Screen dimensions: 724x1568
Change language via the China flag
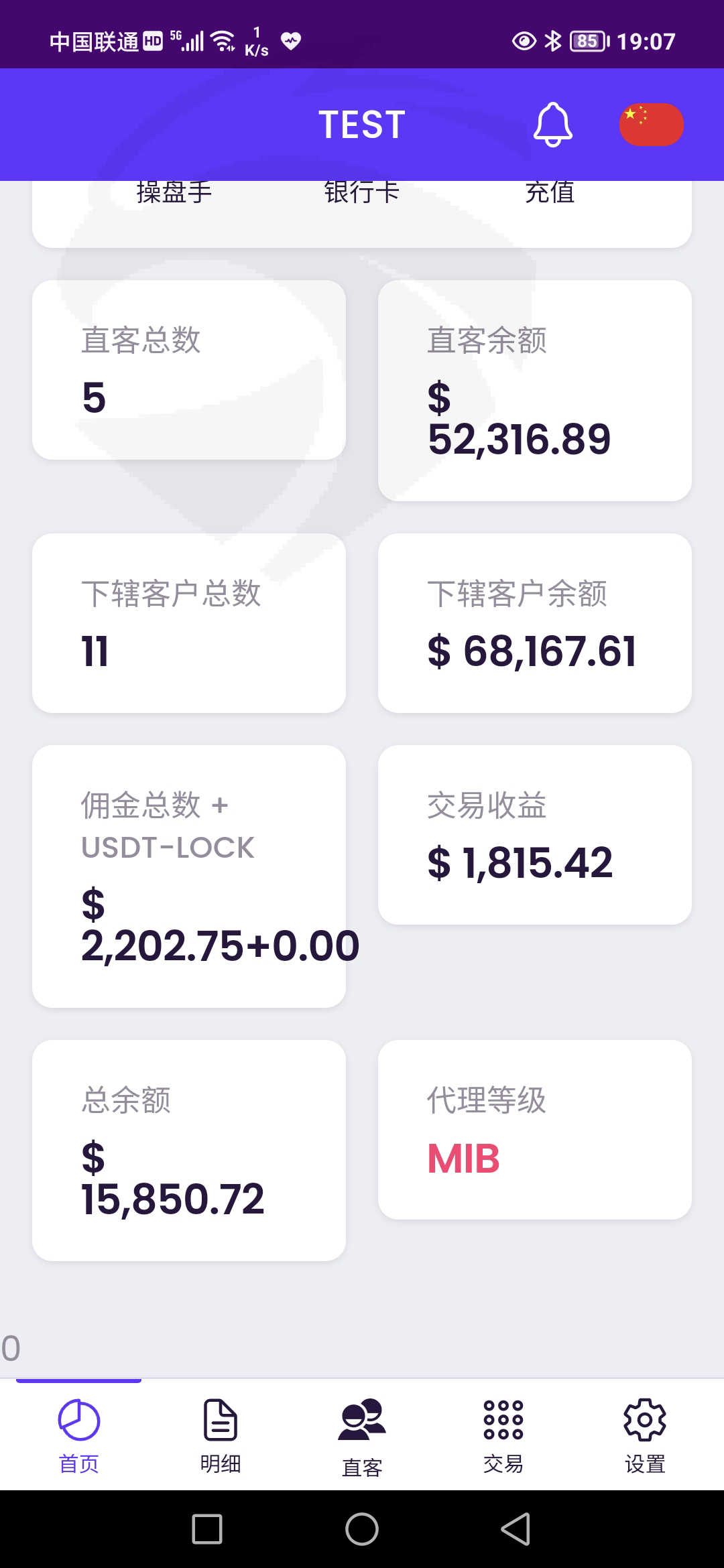coord(651,125)
